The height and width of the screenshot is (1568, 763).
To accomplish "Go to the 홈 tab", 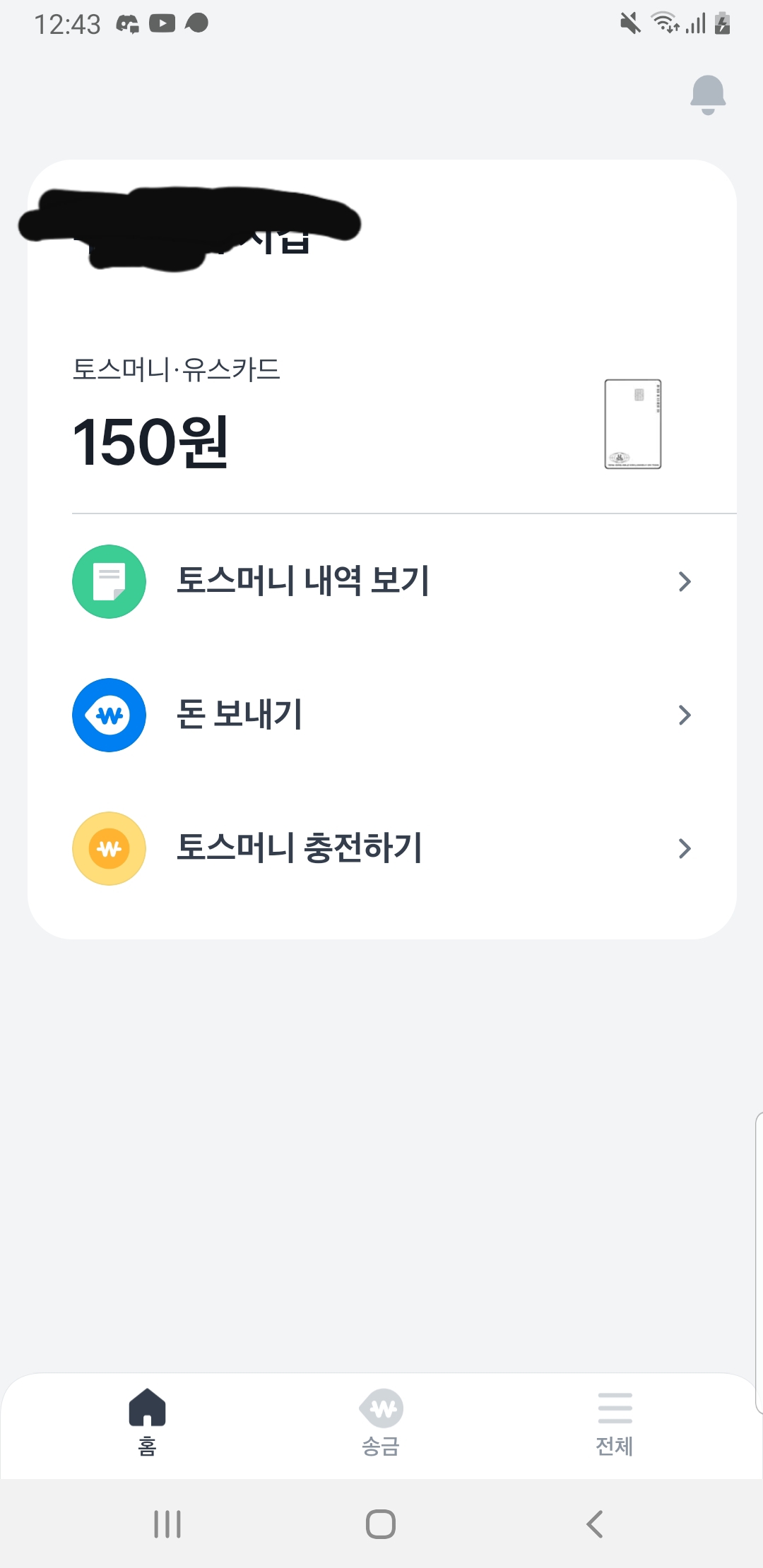I will [147, 1423].
